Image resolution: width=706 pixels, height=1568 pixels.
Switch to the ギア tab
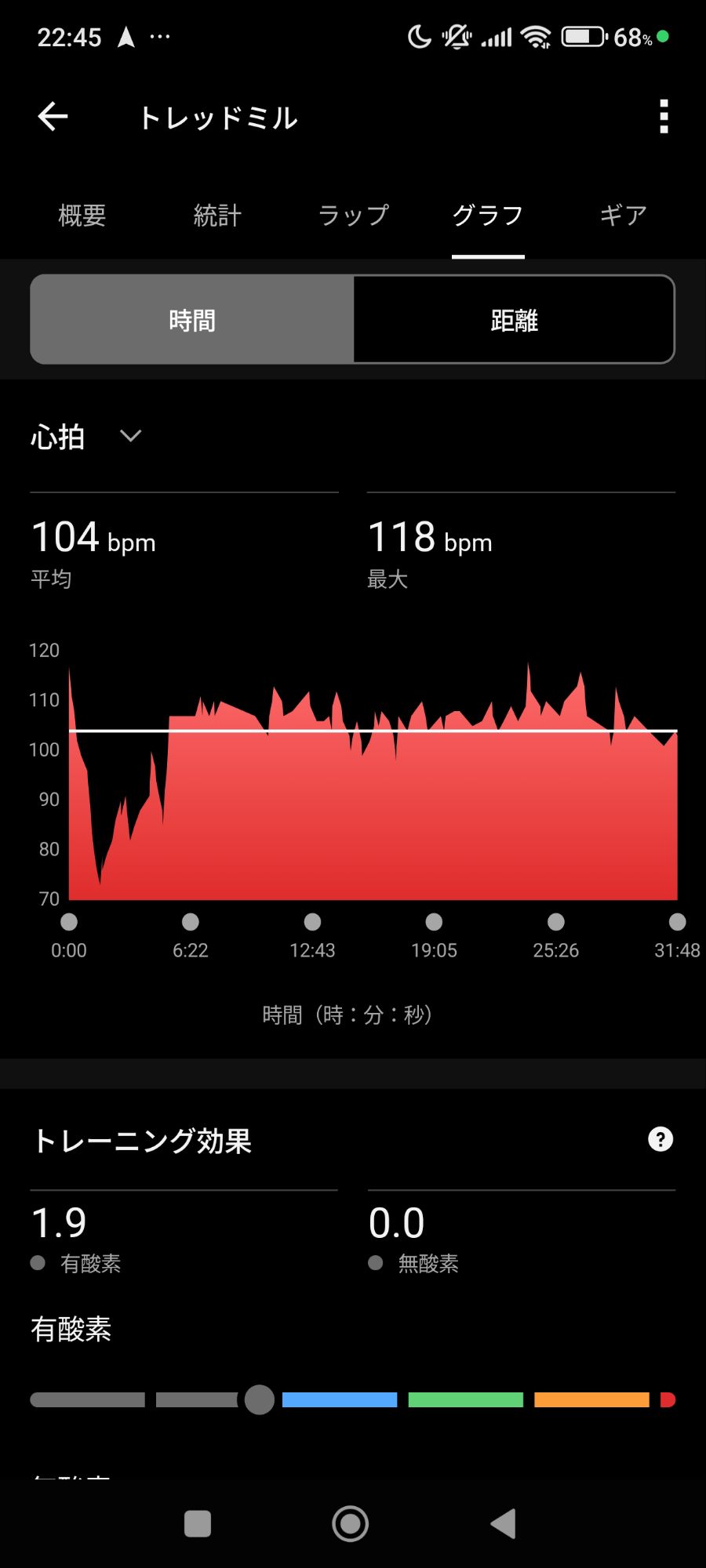pos(623,215)
